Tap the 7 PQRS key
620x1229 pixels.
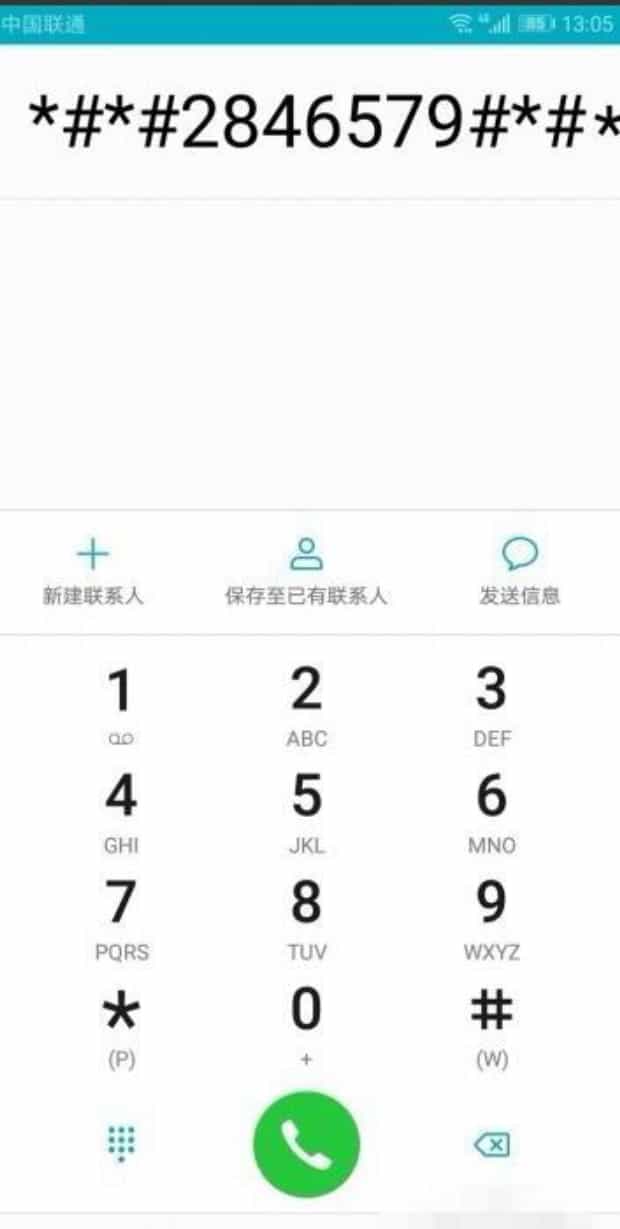(x=120, y=920)
